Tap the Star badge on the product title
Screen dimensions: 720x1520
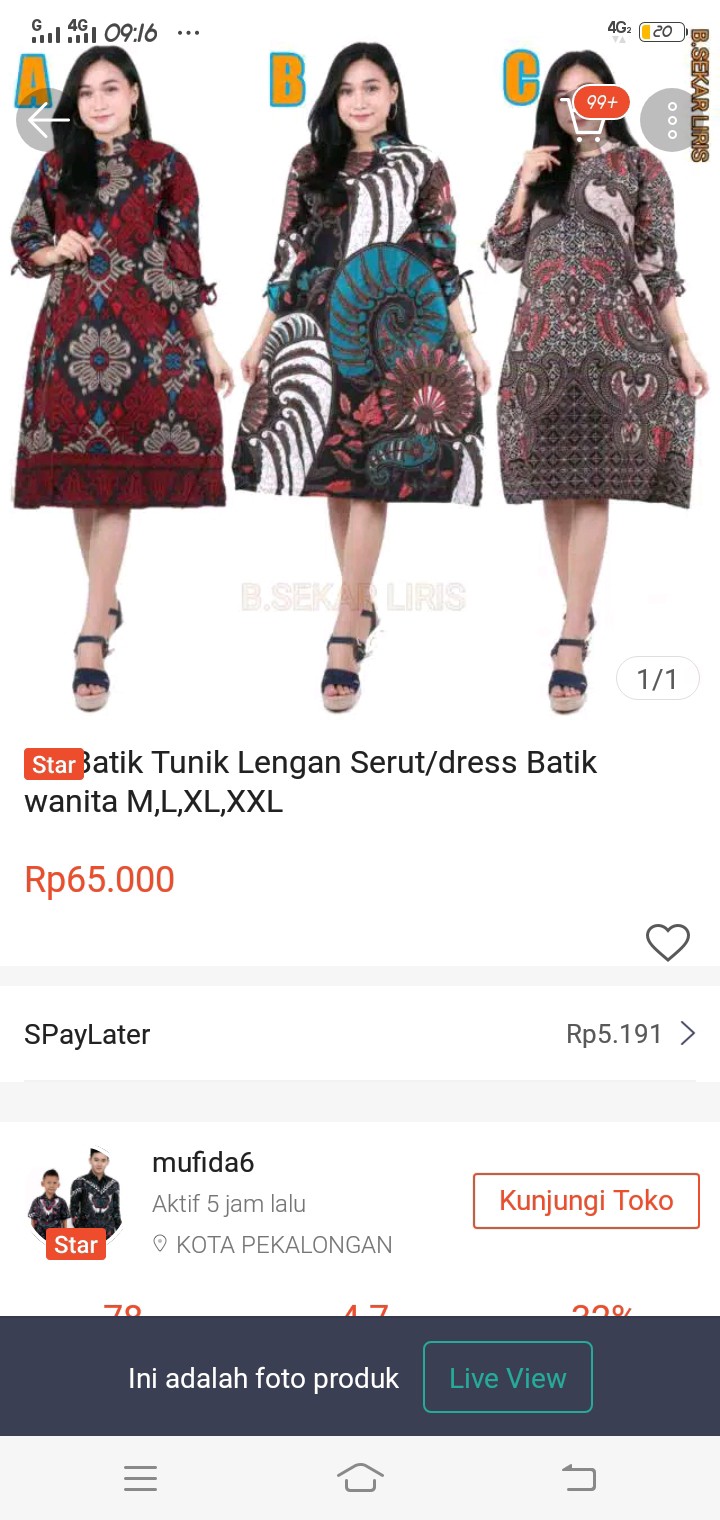pos(53,764)
